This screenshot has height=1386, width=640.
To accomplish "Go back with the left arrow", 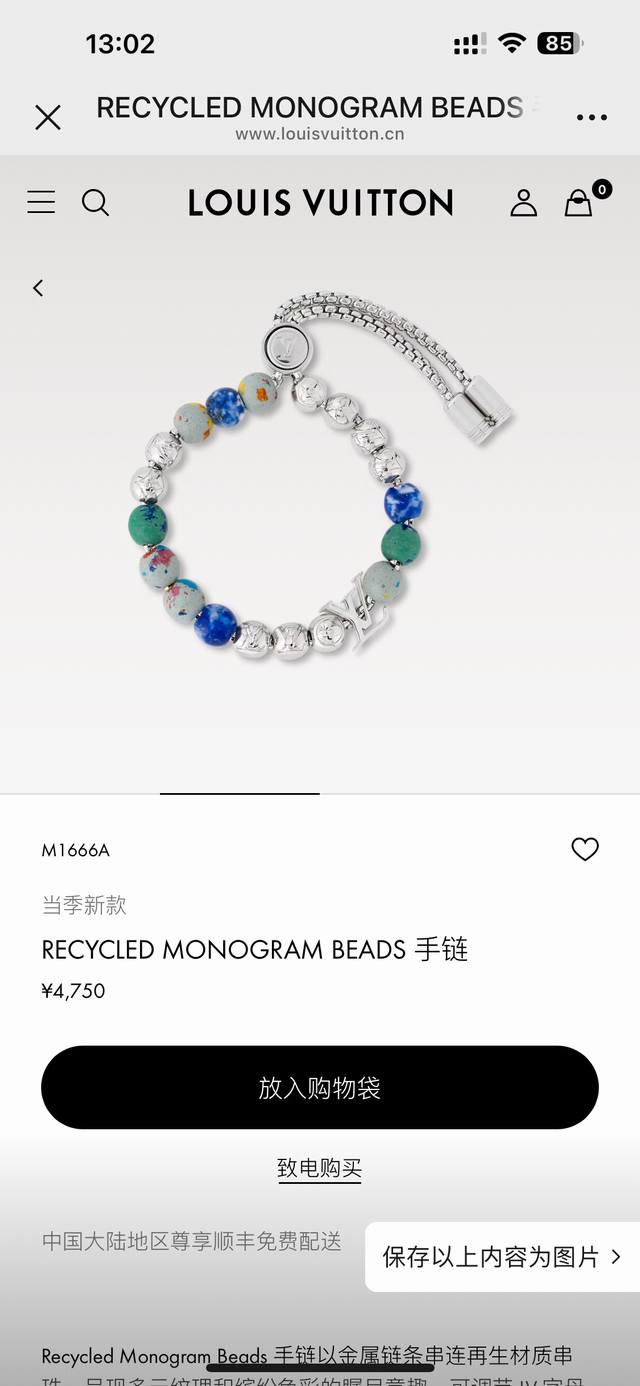I will click(x=38, y=288).
